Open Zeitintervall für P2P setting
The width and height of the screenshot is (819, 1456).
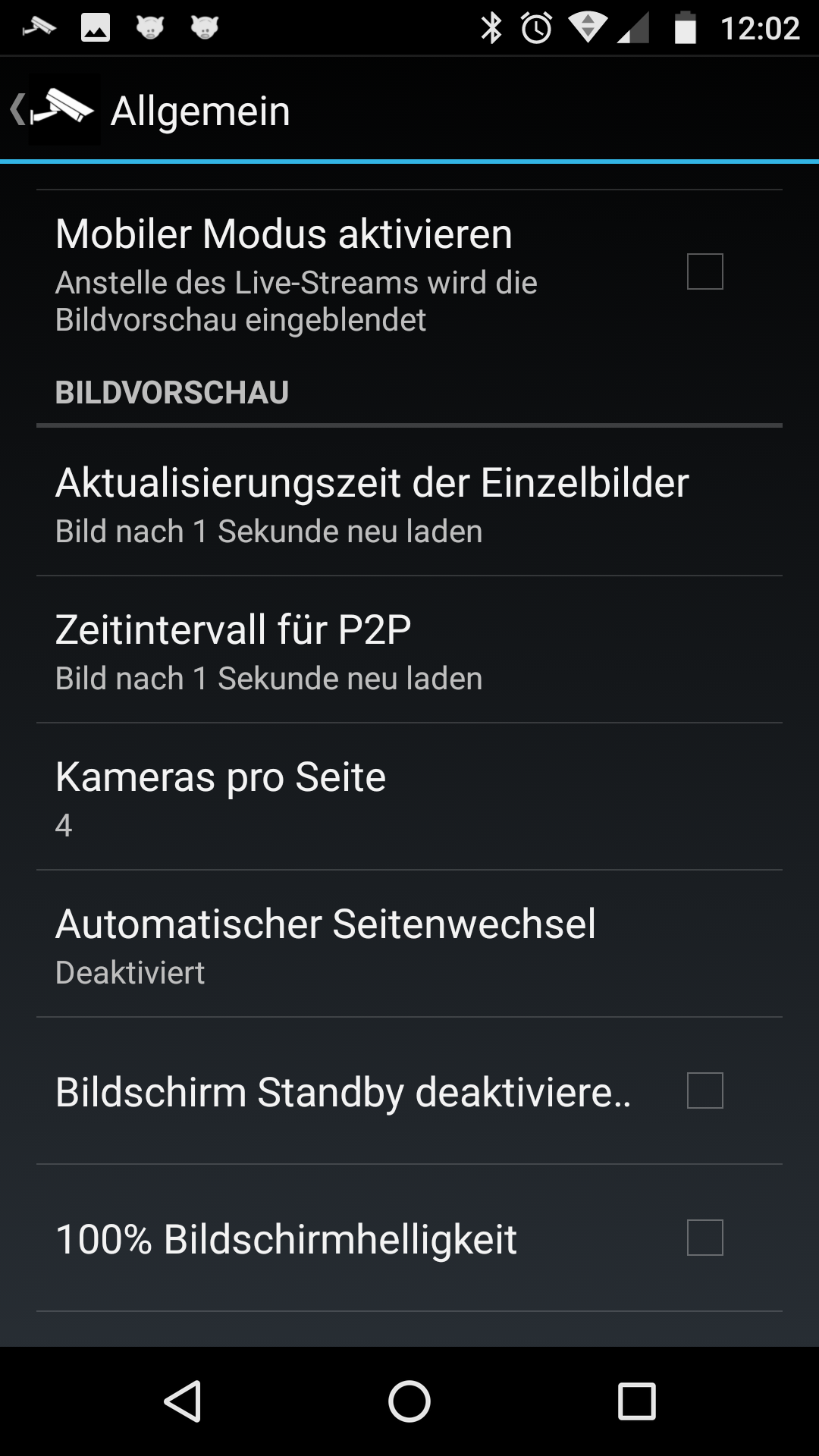point(409,650)
